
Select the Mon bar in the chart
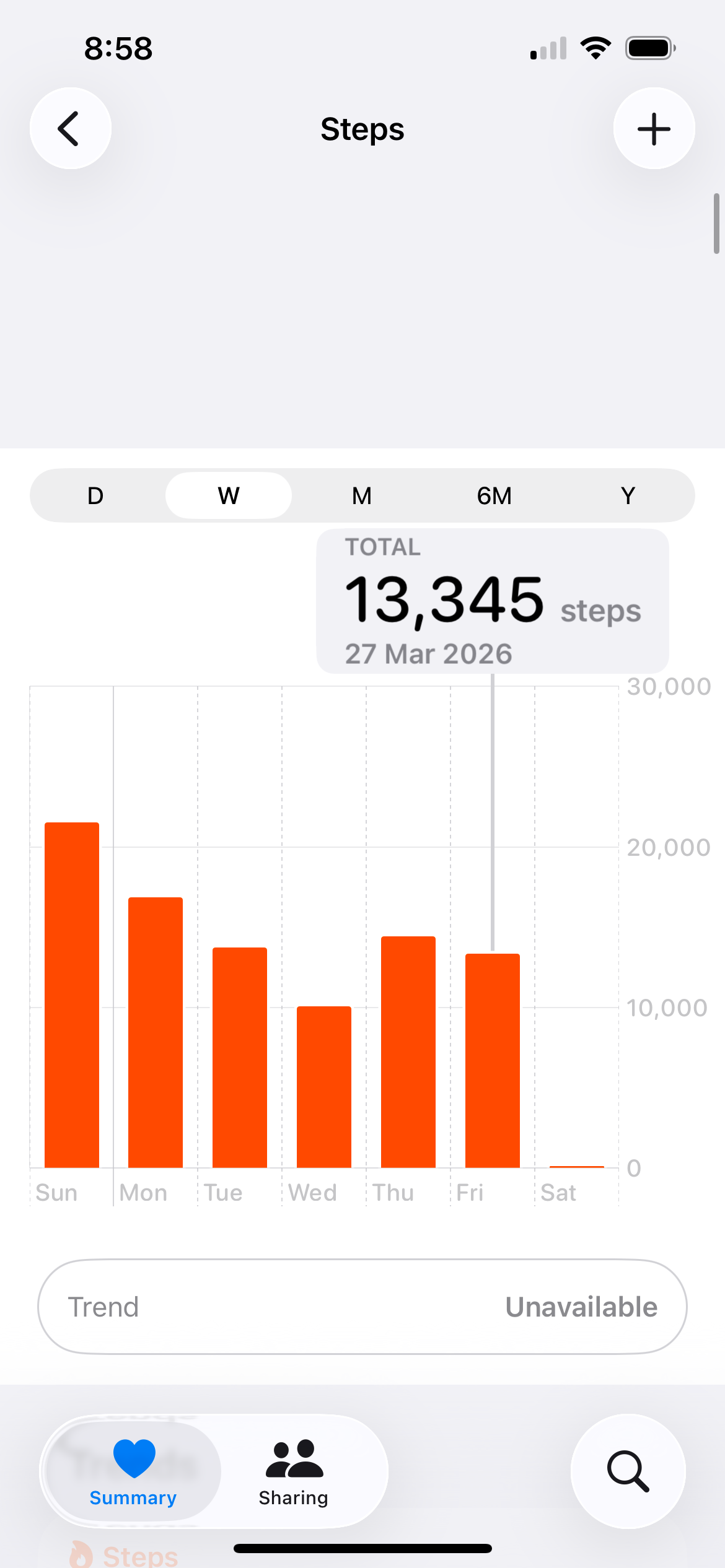point(156,1032)
